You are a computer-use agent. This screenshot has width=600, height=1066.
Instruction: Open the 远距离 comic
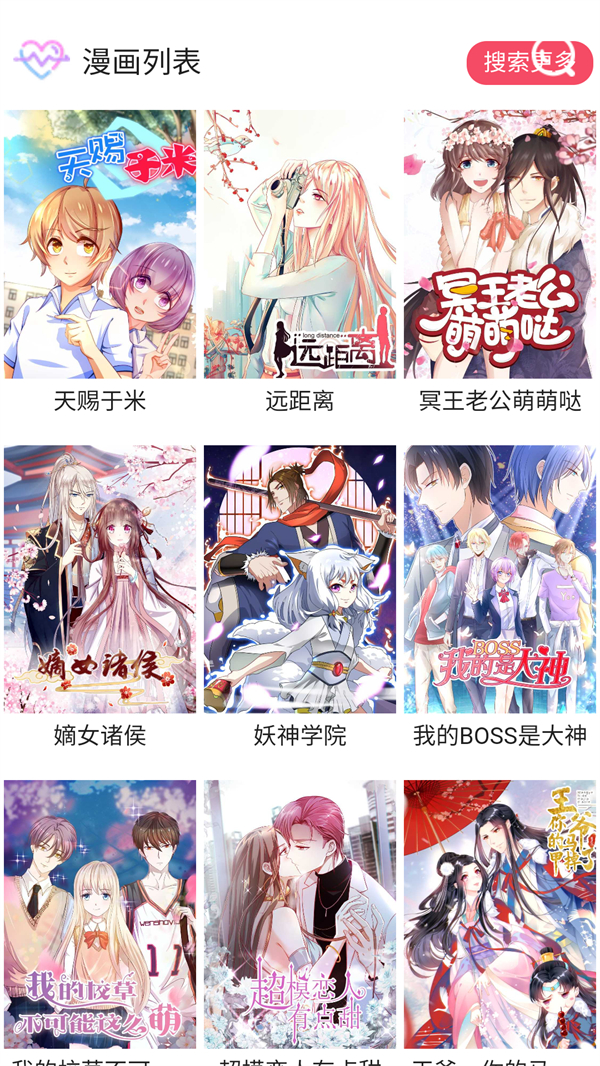[300, 245]
